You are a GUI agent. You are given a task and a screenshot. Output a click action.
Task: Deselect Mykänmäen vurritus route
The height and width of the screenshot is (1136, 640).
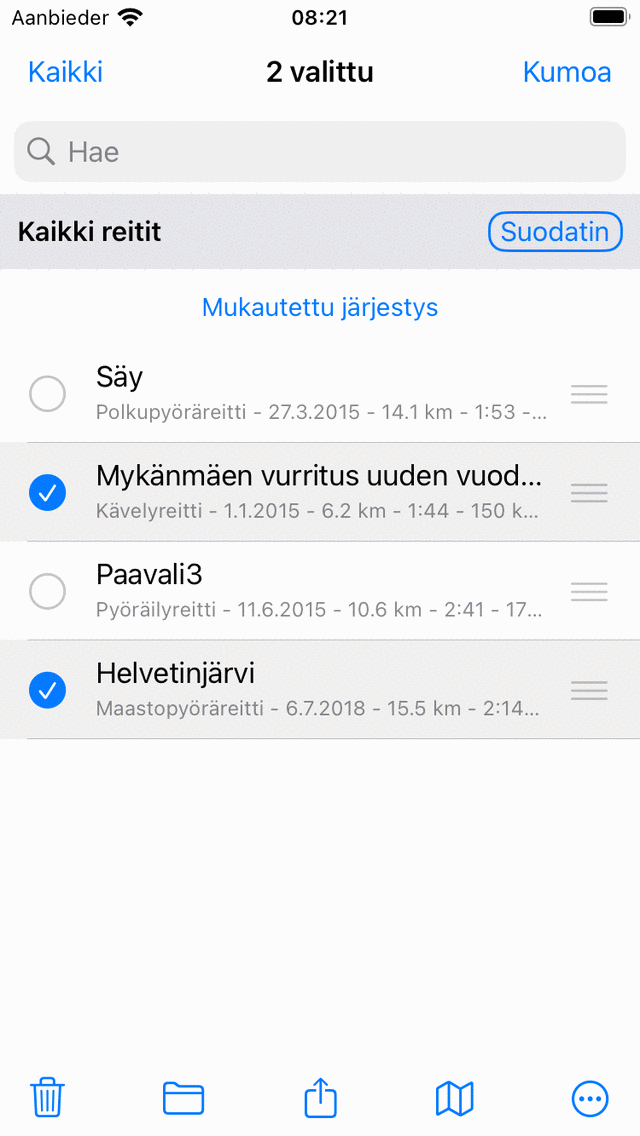click(x=47, y=492)
